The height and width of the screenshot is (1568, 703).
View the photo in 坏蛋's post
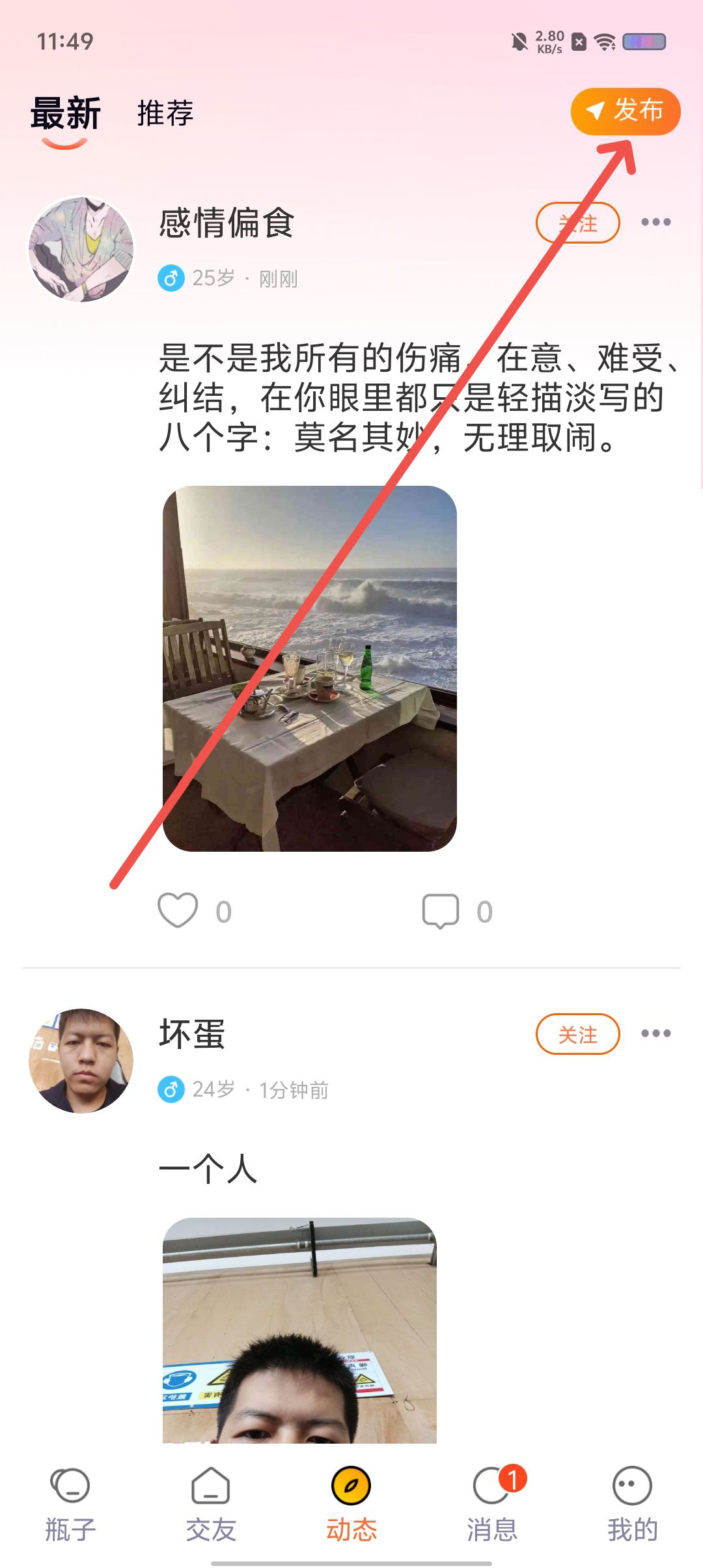299,1330
